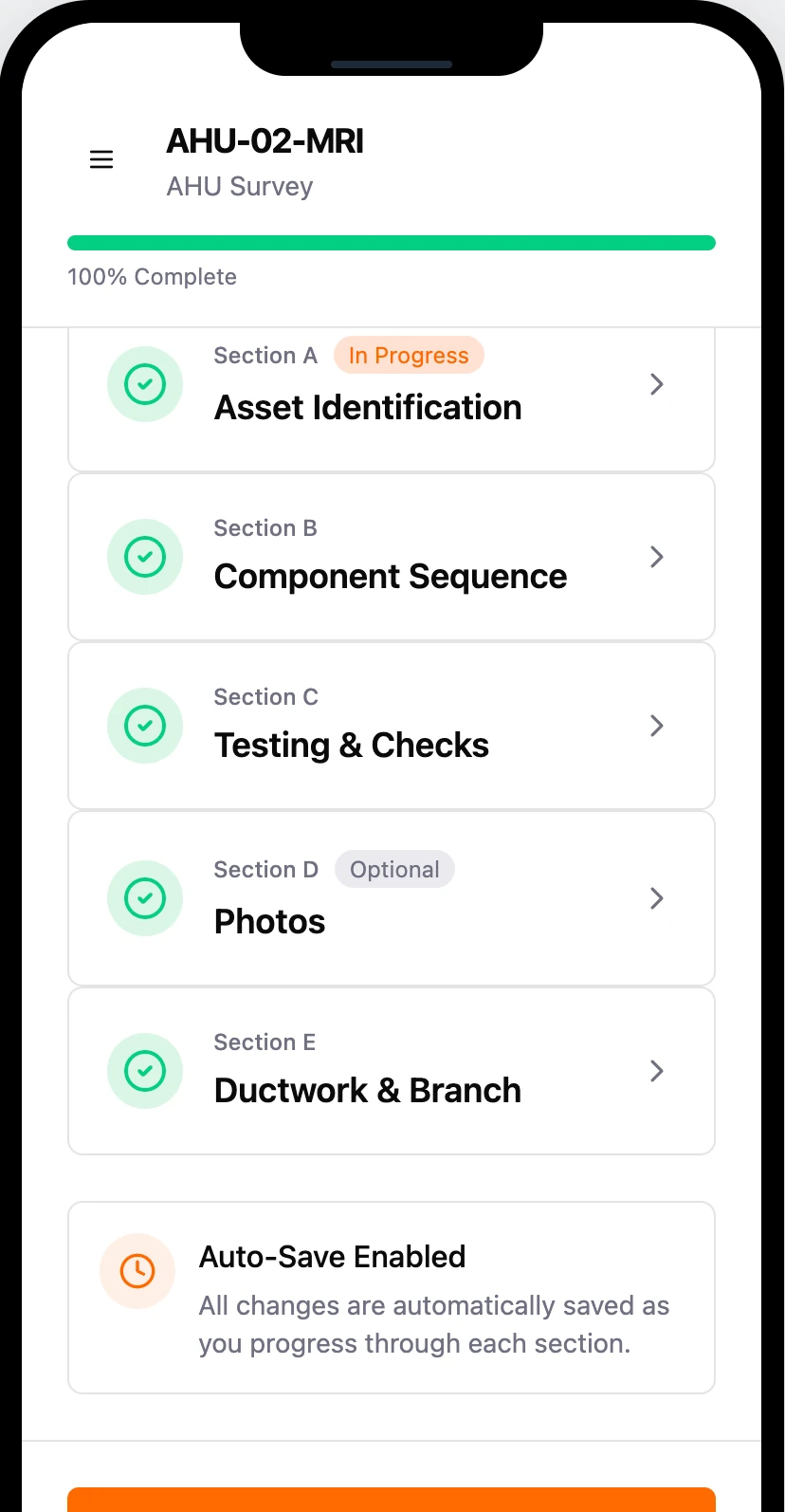This screenshot has height=1512, width=785.
Task: Click the orange clock icon for Auto-Save
Action: (x=137, y=1271)
